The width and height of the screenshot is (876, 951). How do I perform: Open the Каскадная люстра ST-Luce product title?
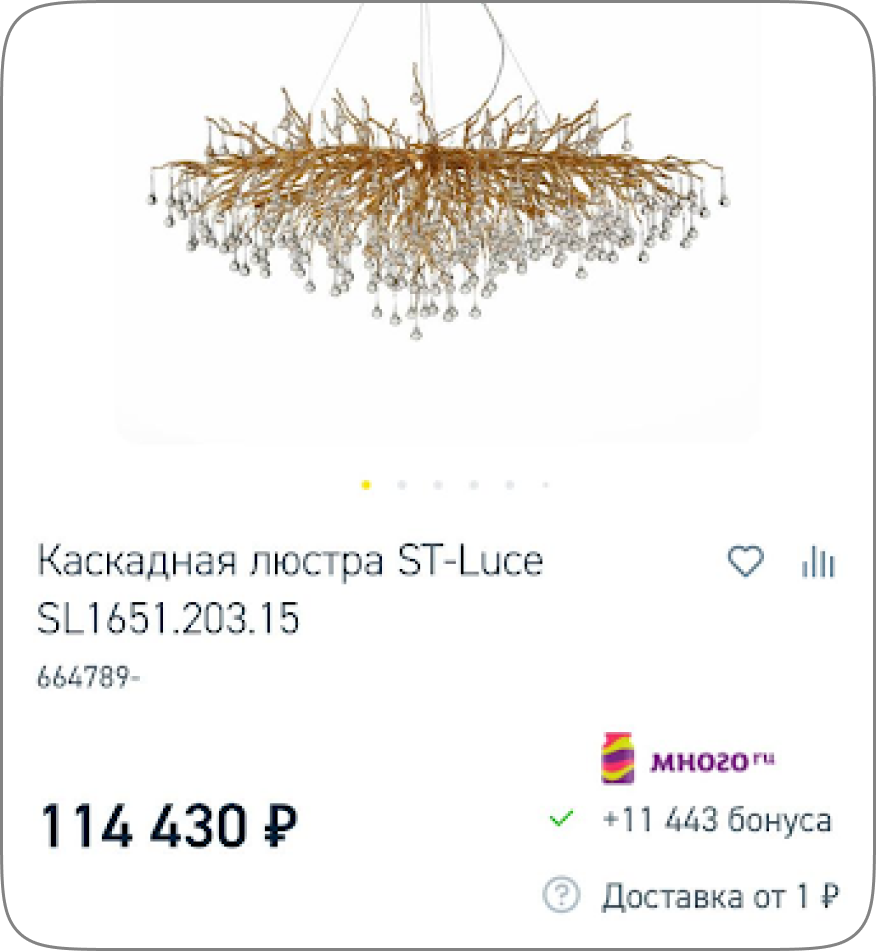290,590
